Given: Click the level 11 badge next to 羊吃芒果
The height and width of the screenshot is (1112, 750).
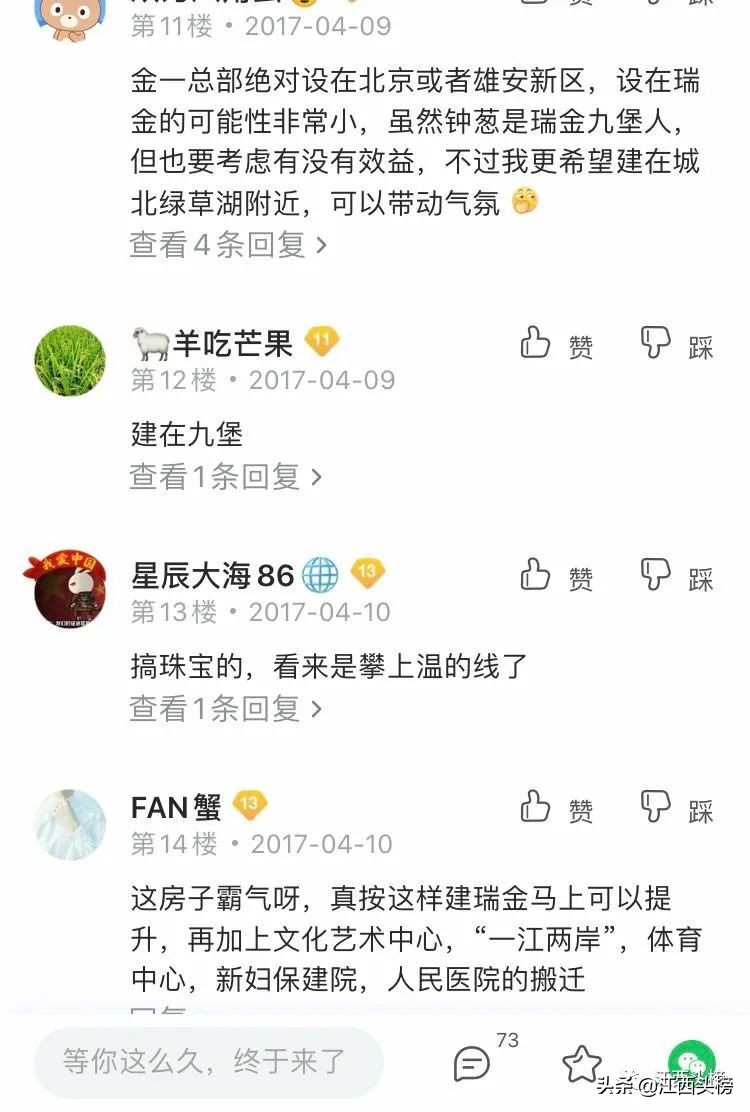Looking at the screenshot, I should click(x=322, y=341).
